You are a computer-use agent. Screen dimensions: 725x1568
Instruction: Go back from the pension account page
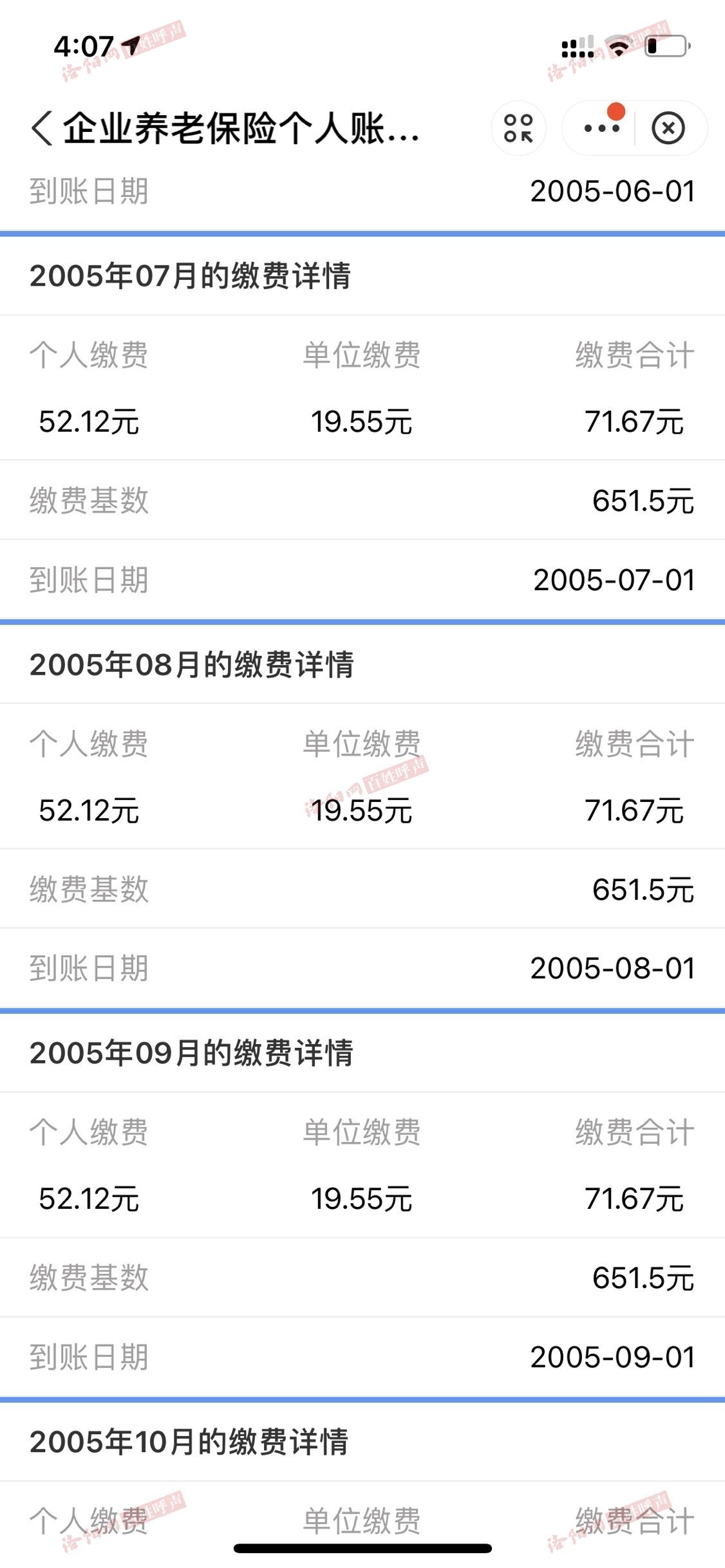42,128
